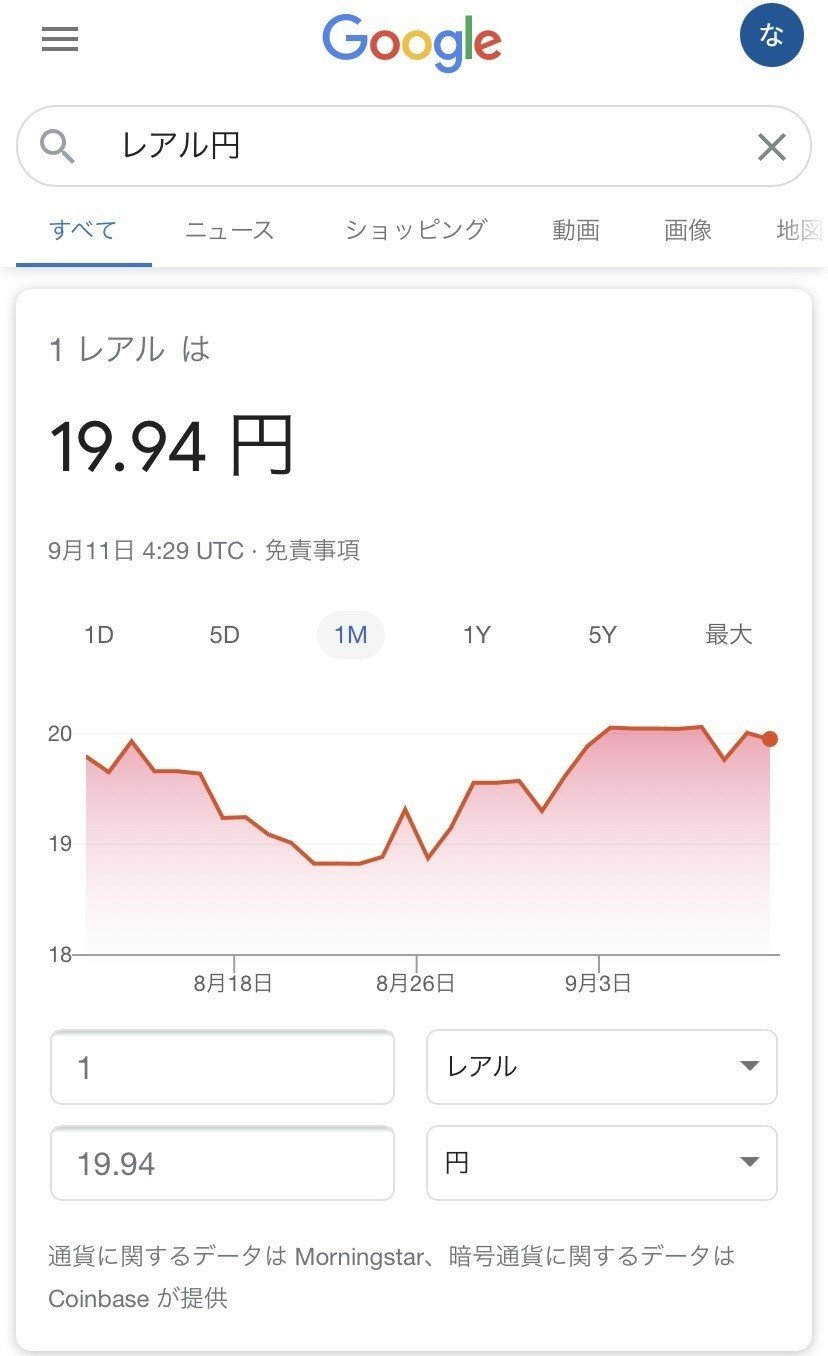Screen dimensions: 828x1356
Task: Show the 1D chart range
Action: [x=98, y=635]
